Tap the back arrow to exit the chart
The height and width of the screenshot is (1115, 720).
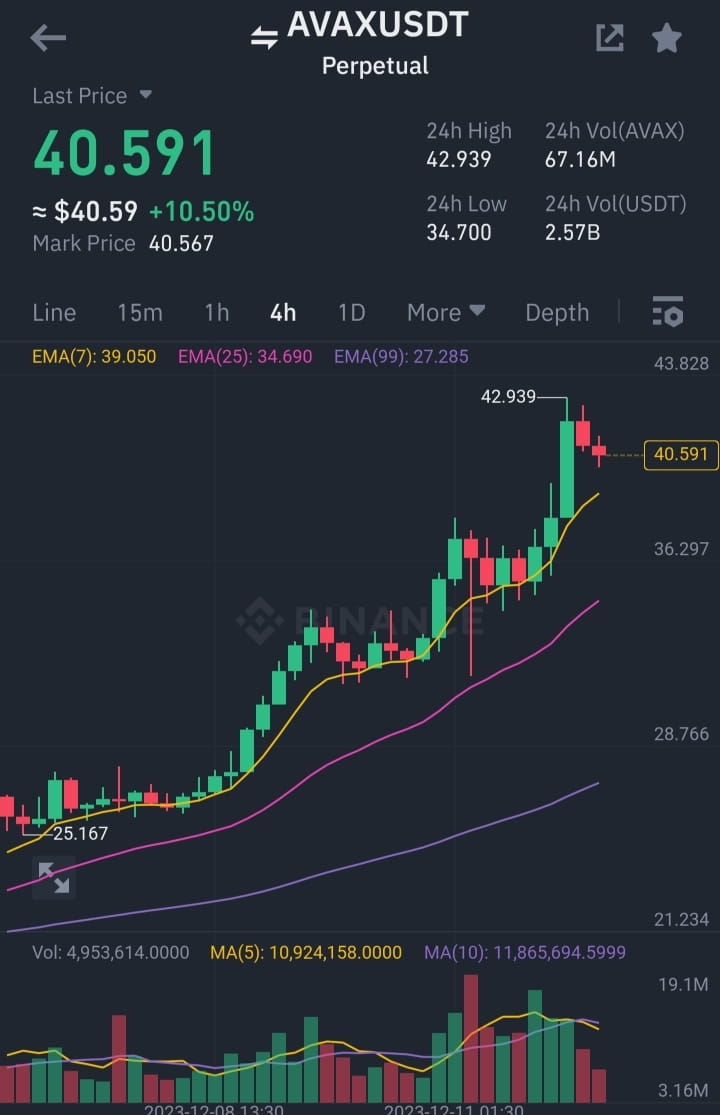pos(47,37)
